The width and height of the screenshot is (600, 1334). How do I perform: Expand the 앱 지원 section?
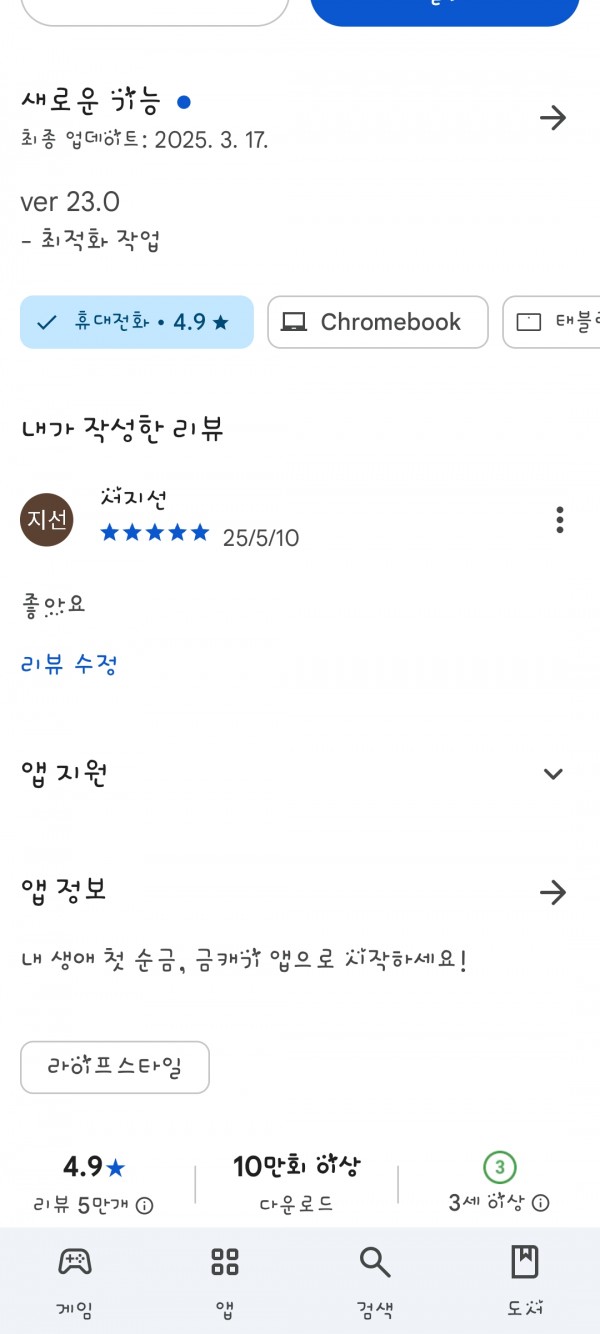[553, 774]
